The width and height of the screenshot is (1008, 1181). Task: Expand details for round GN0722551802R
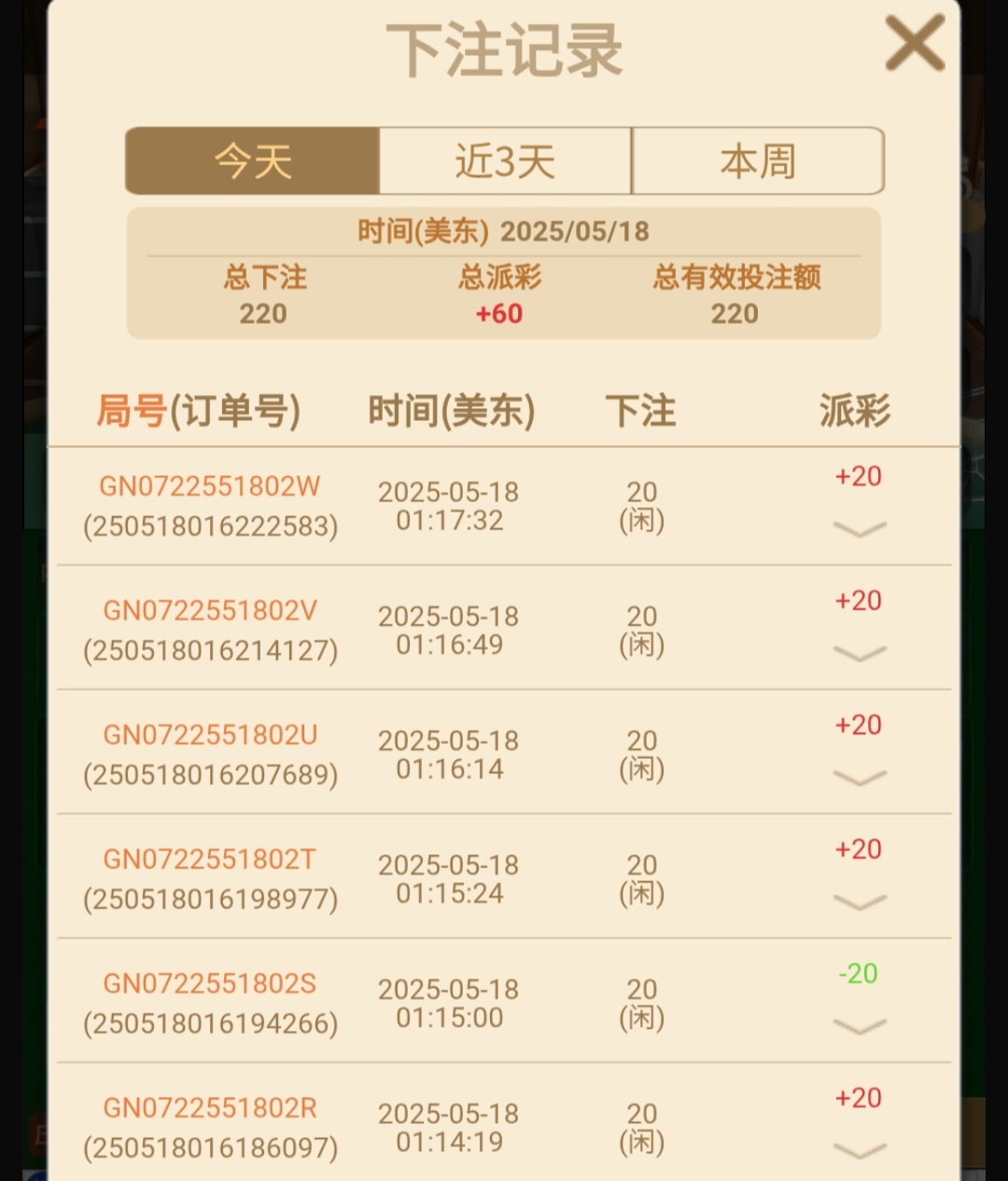tap(859, 1150)
